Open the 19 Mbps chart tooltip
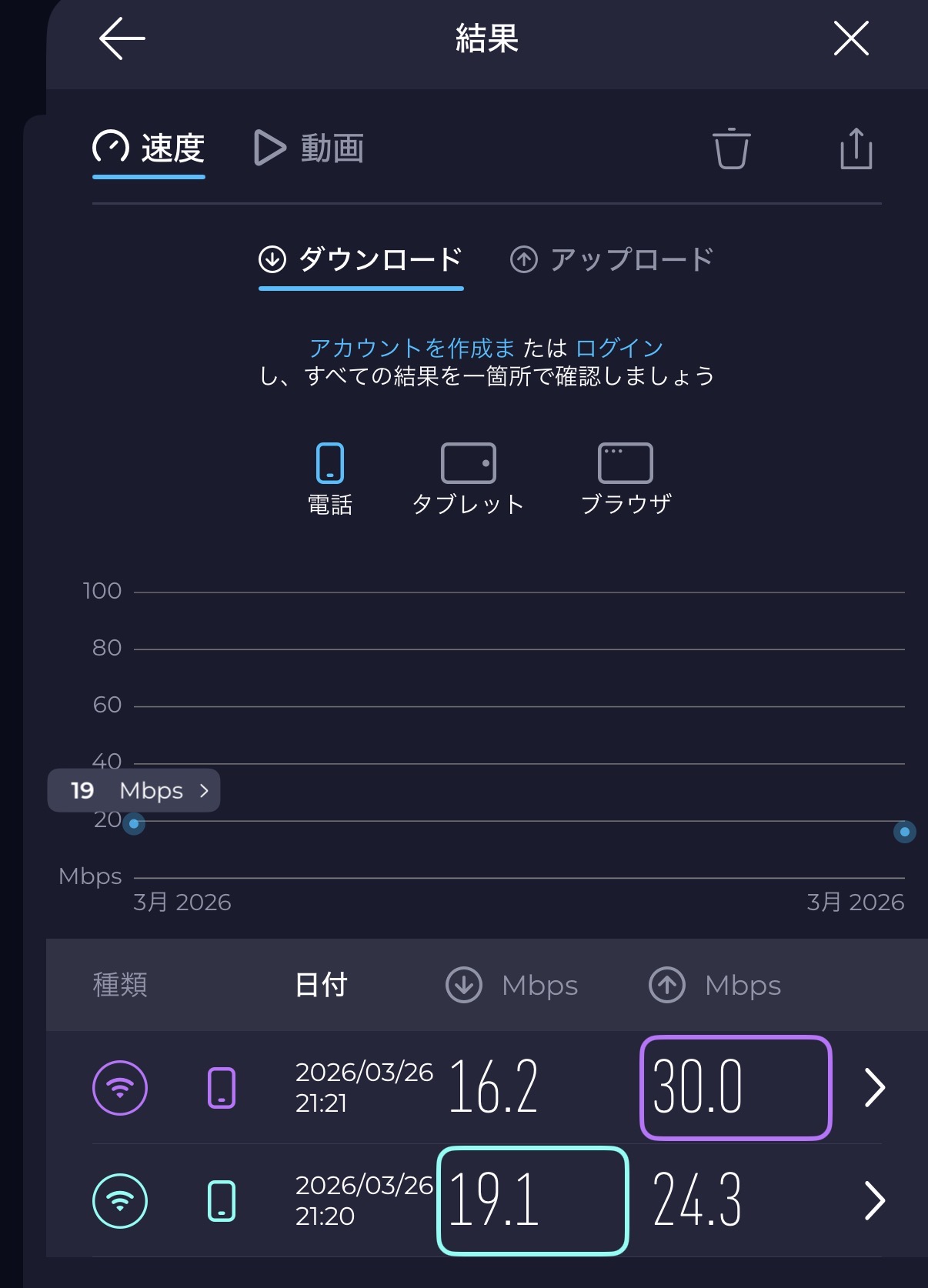Image resolution: width=928 pixels, height=1288 pixels. point(134,790)
